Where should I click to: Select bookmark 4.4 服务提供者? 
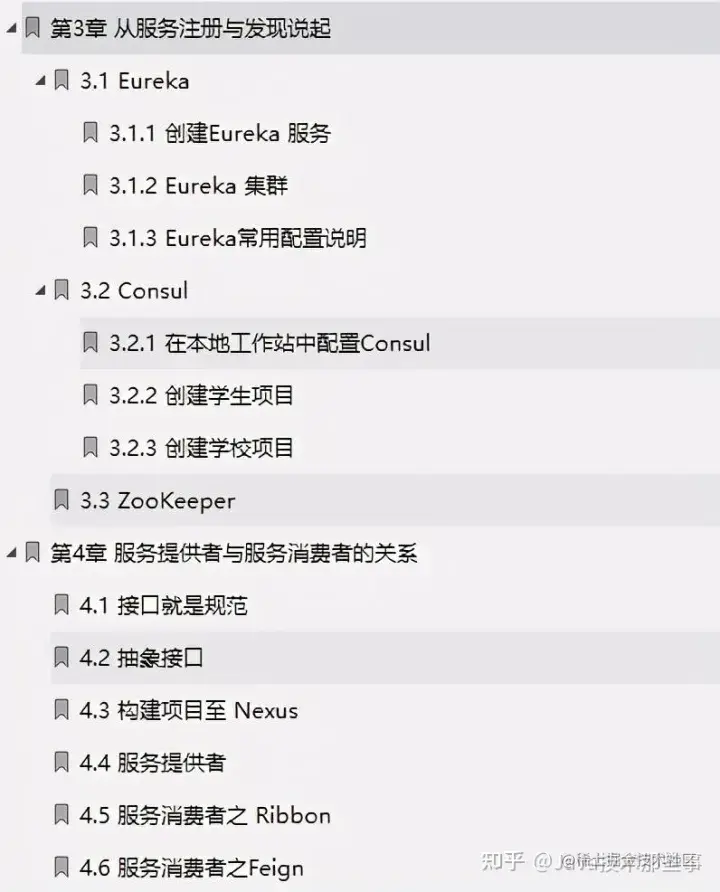point(153,763)
